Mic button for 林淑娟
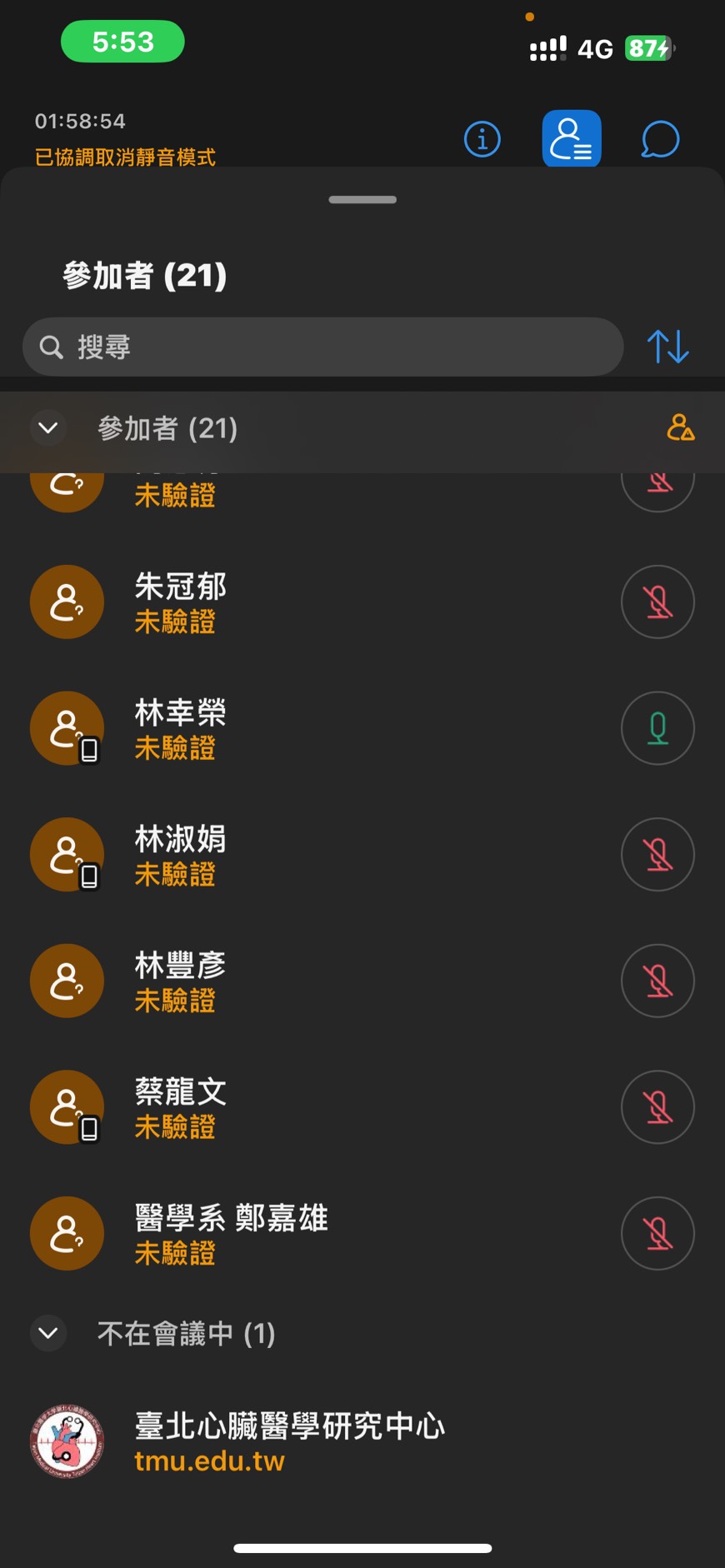The image size is (725, 1568). point(657,855)
